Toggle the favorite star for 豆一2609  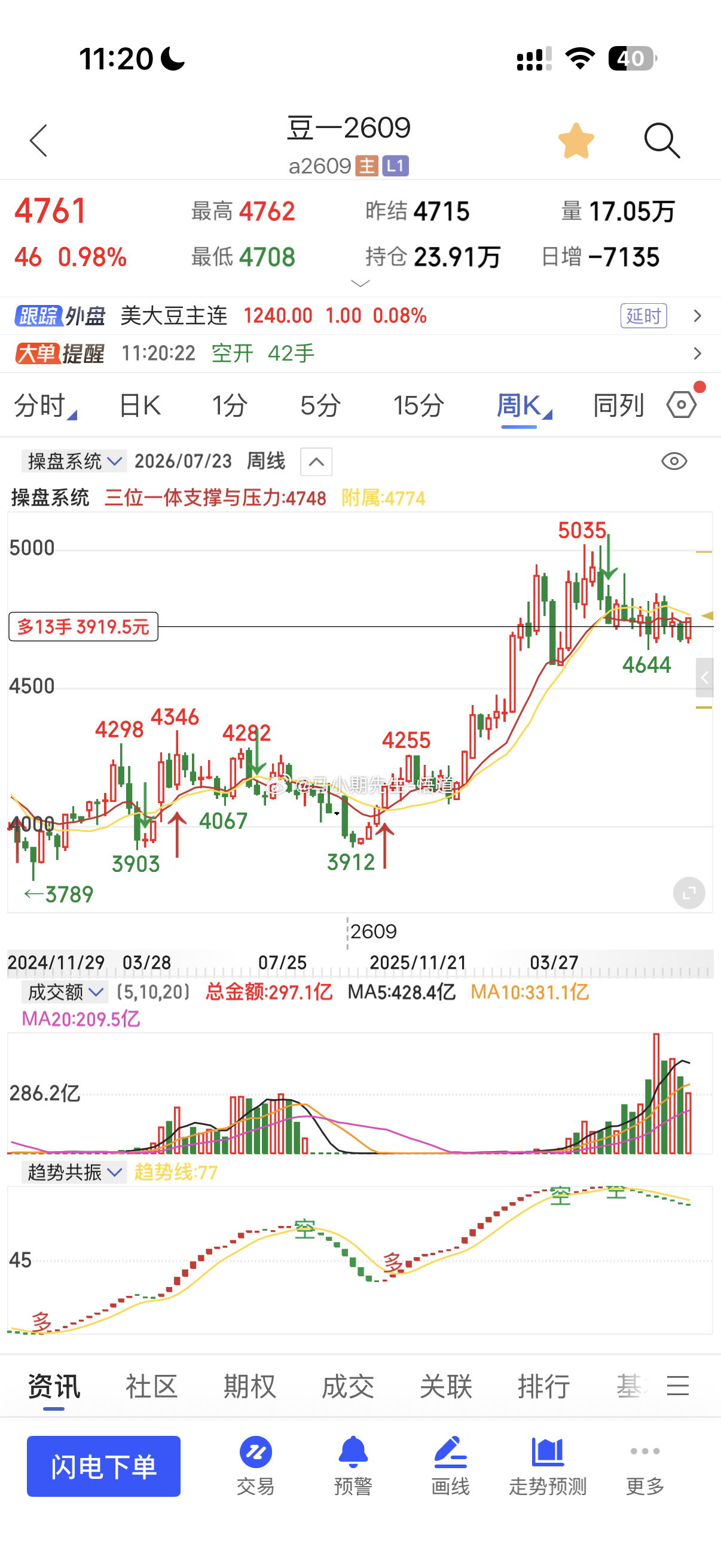(576, 141)
